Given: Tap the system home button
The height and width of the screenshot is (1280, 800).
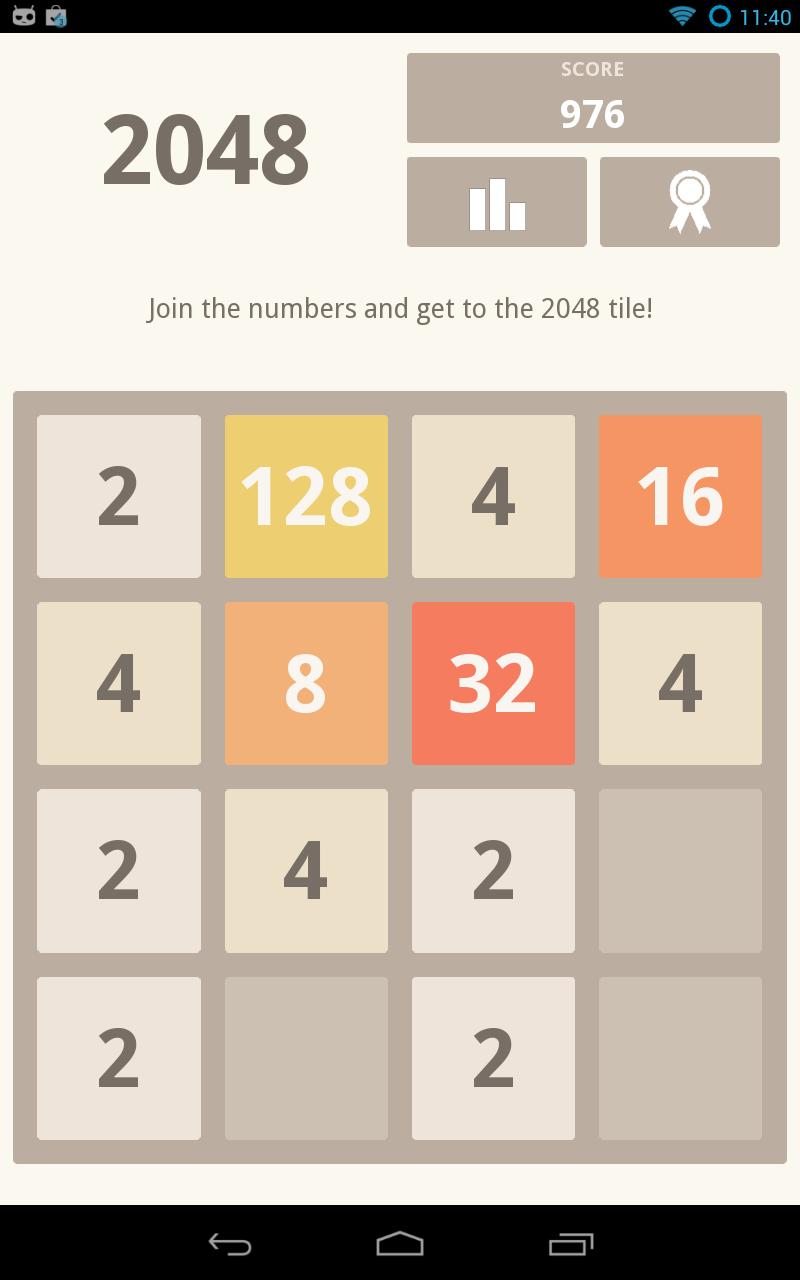Looking at the screenshot, I should click(400, 1243).
